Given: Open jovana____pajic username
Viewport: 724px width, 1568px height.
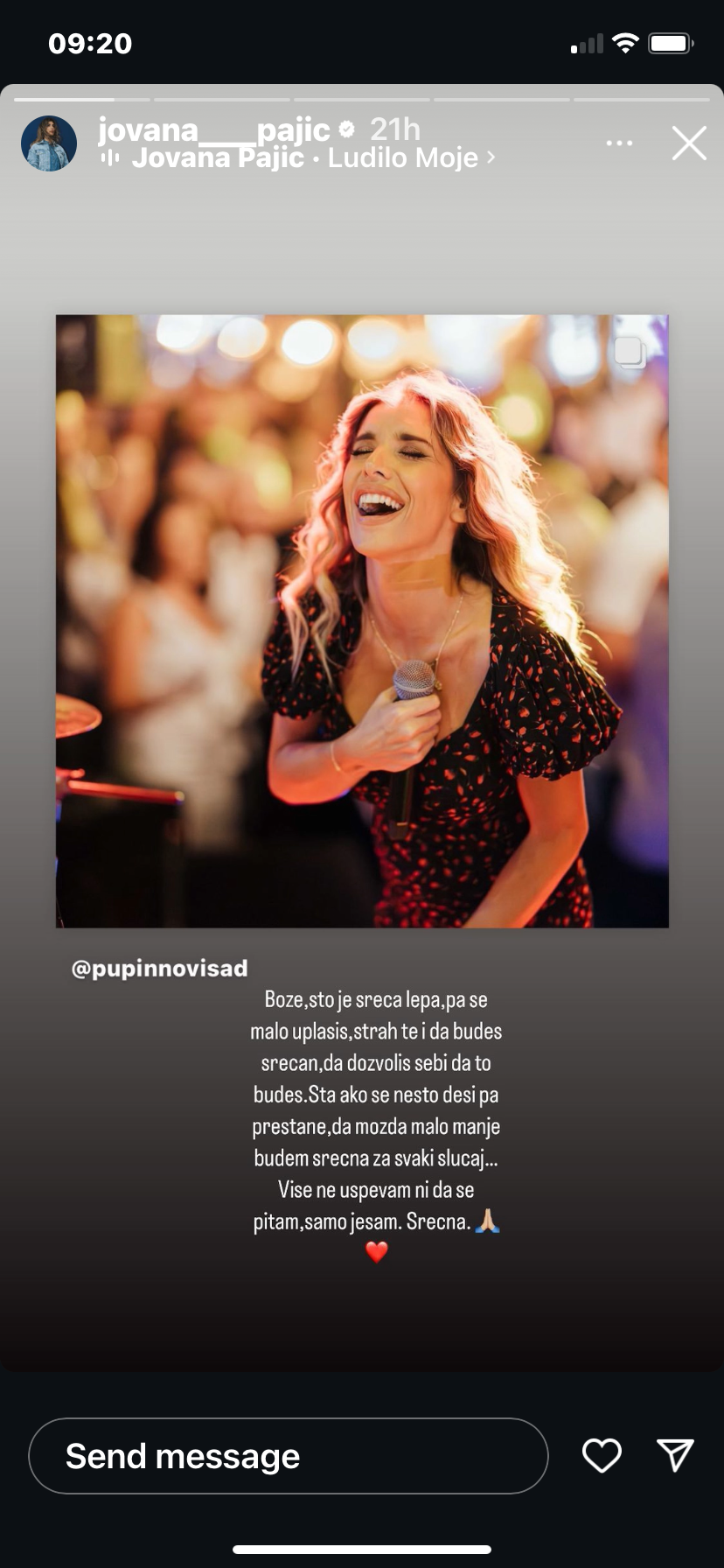Looking at the screenshot, I should pyautogui.click(x=213, y=129).
